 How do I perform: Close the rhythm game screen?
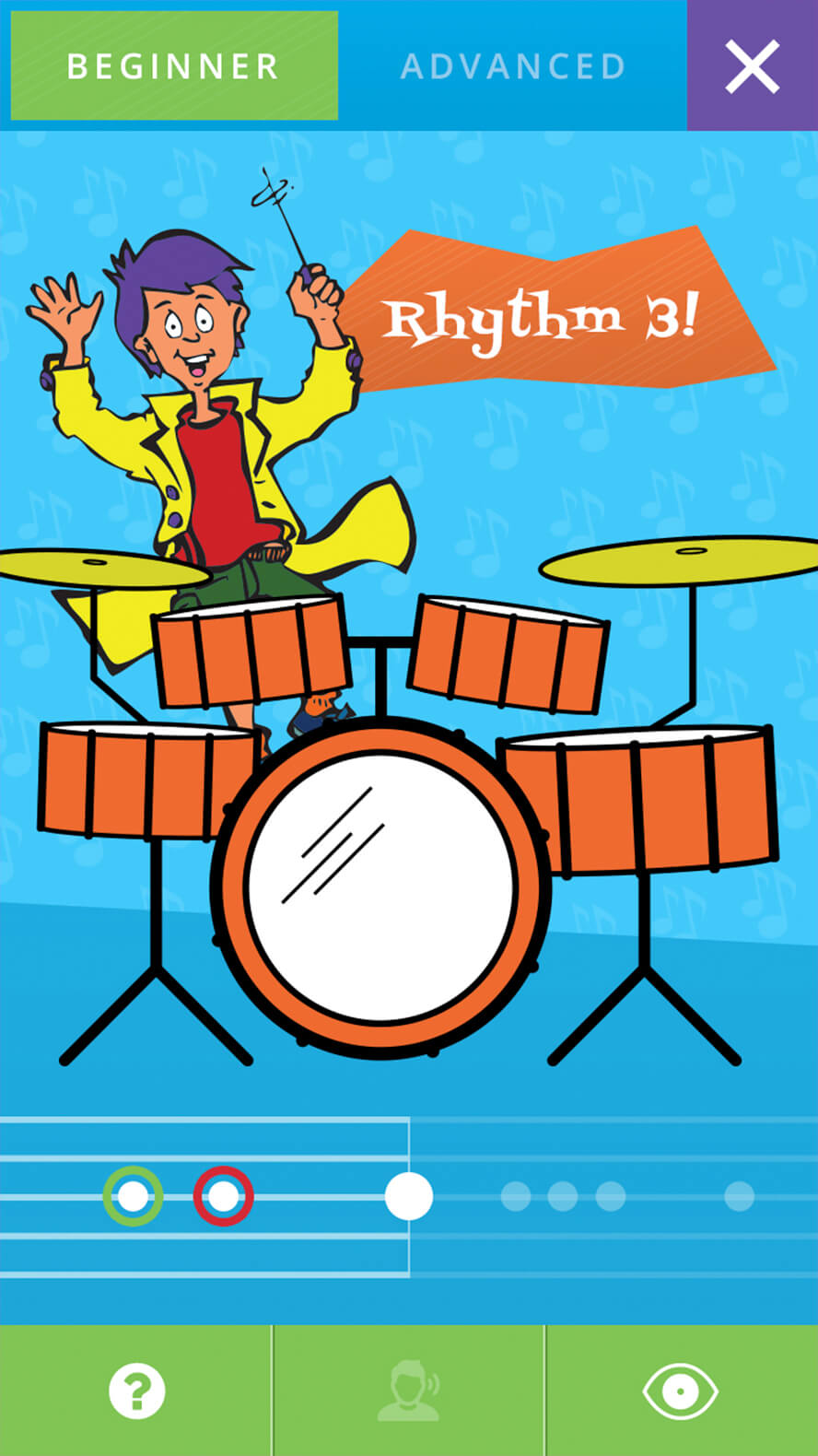click(753, 65)
